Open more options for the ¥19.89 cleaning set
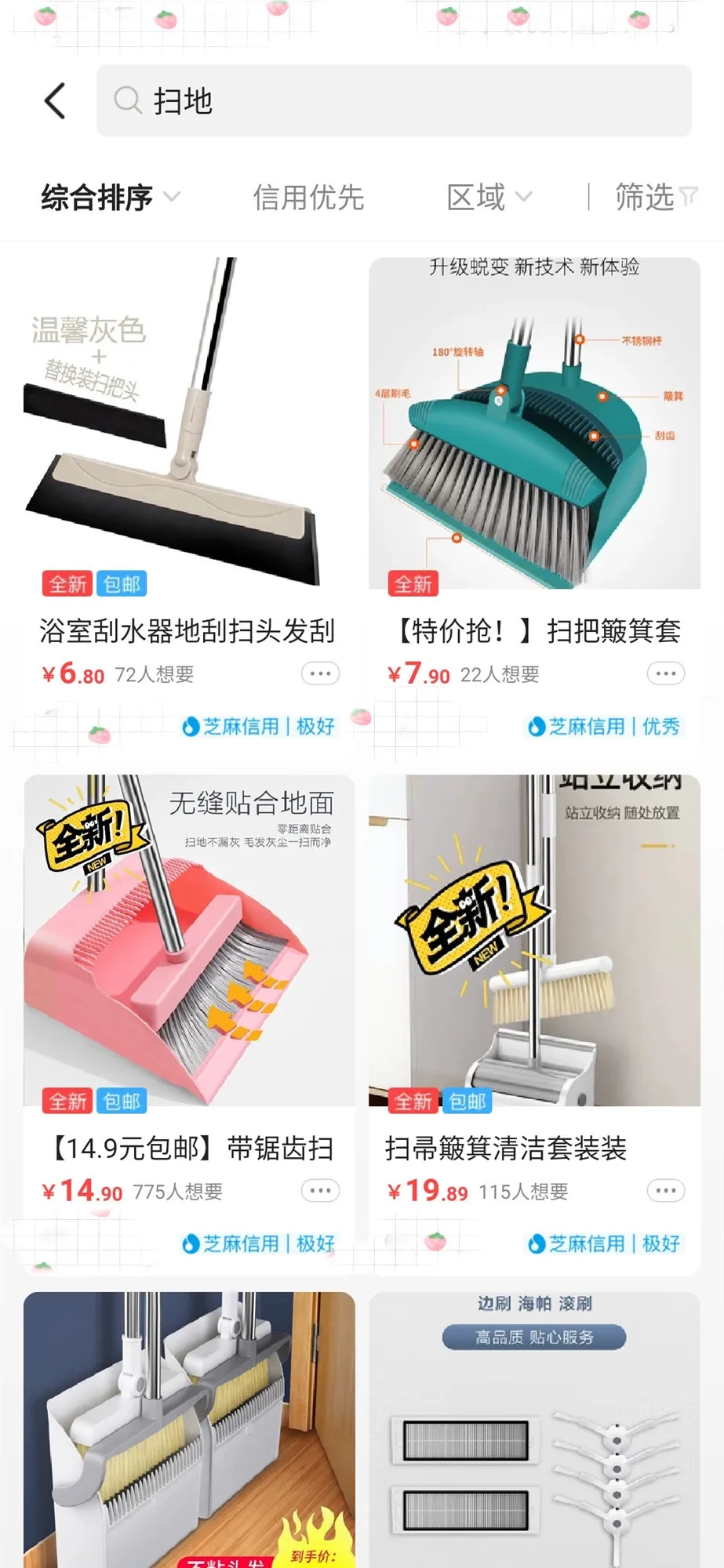This screenshot has width=724, height=1568. pos(665,1190)
